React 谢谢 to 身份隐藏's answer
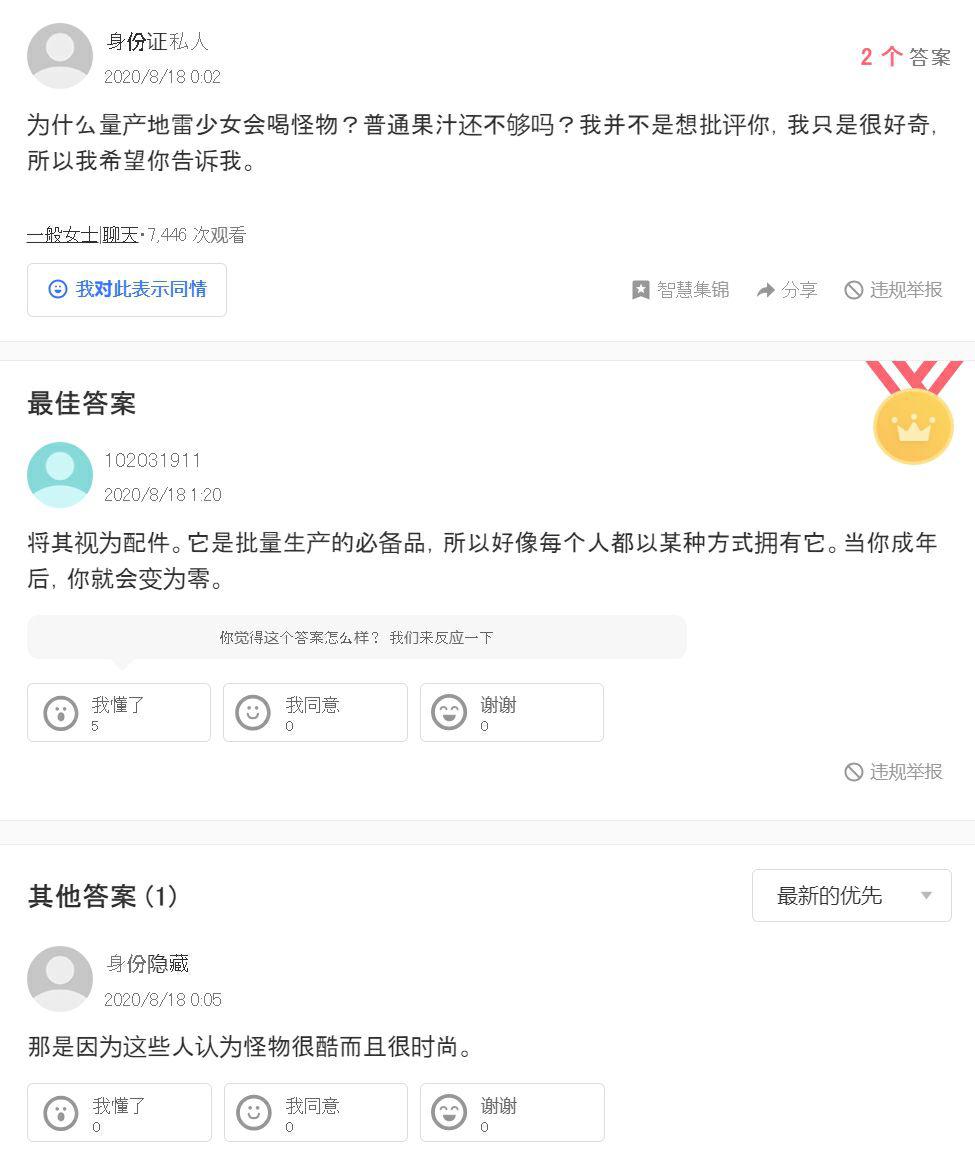975x1155 pixels. (512, 1112)
